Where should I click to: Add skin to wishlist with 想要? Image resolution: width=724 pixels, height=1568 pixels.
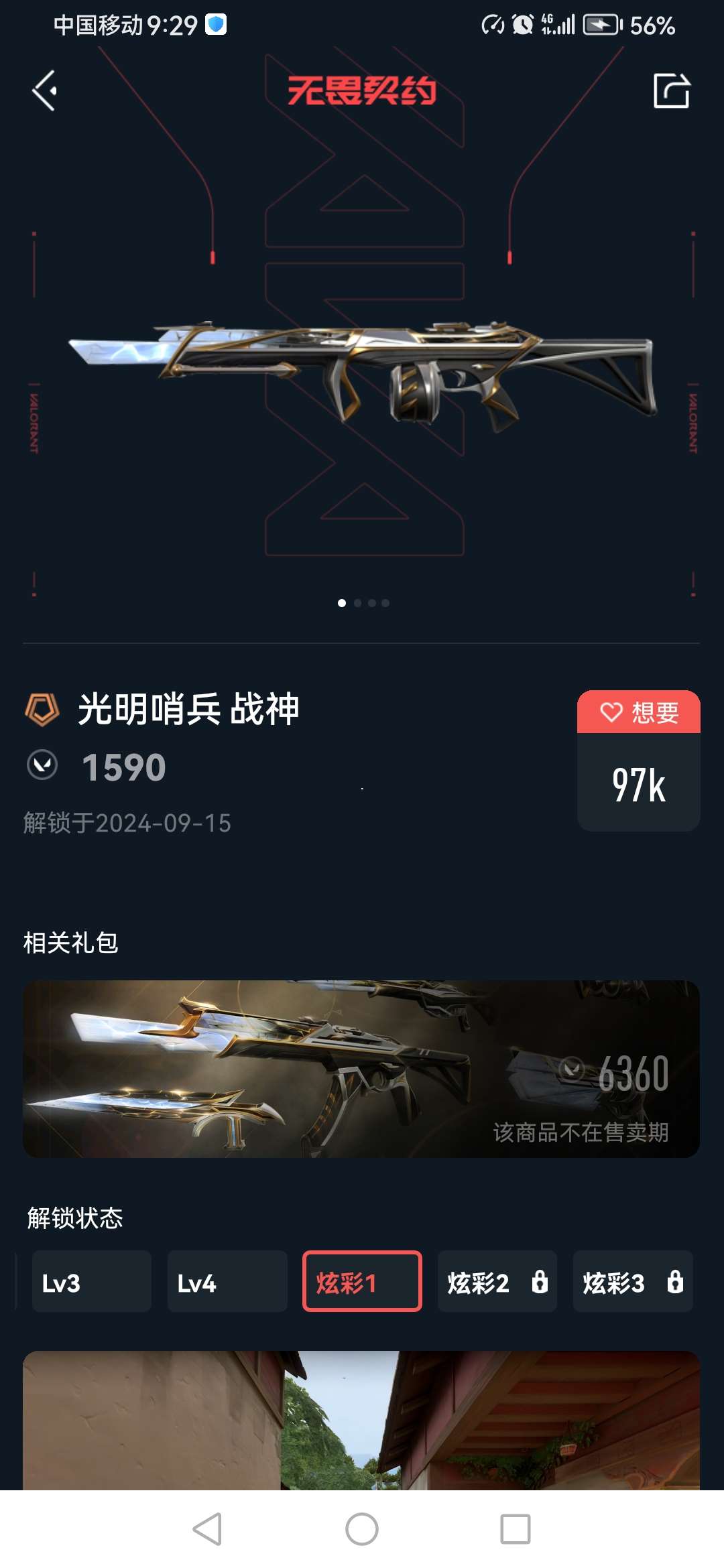[638, 712]
